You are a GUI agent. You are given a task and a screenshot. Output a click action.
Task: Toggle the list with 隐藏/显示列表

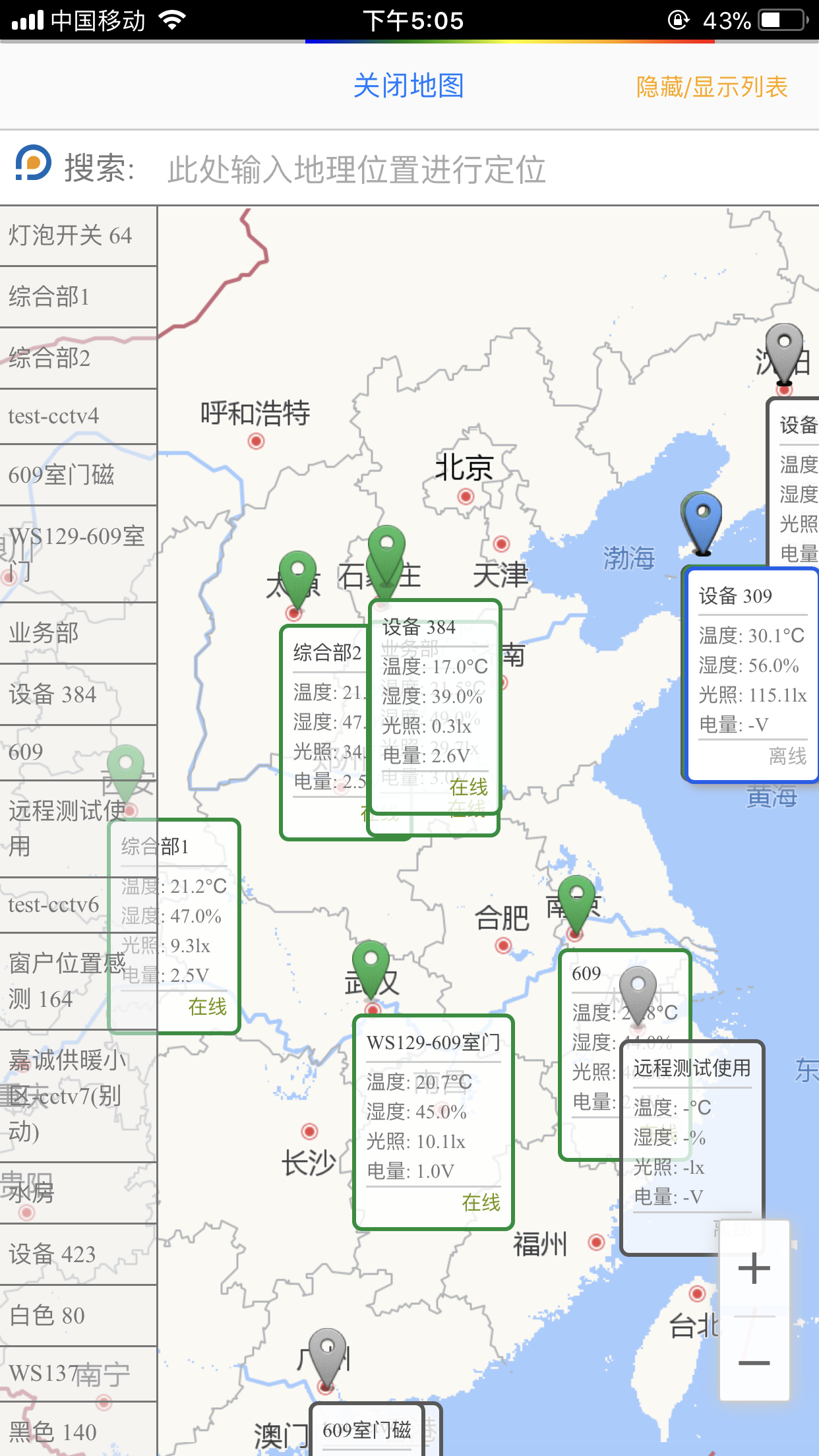point(712,86)
